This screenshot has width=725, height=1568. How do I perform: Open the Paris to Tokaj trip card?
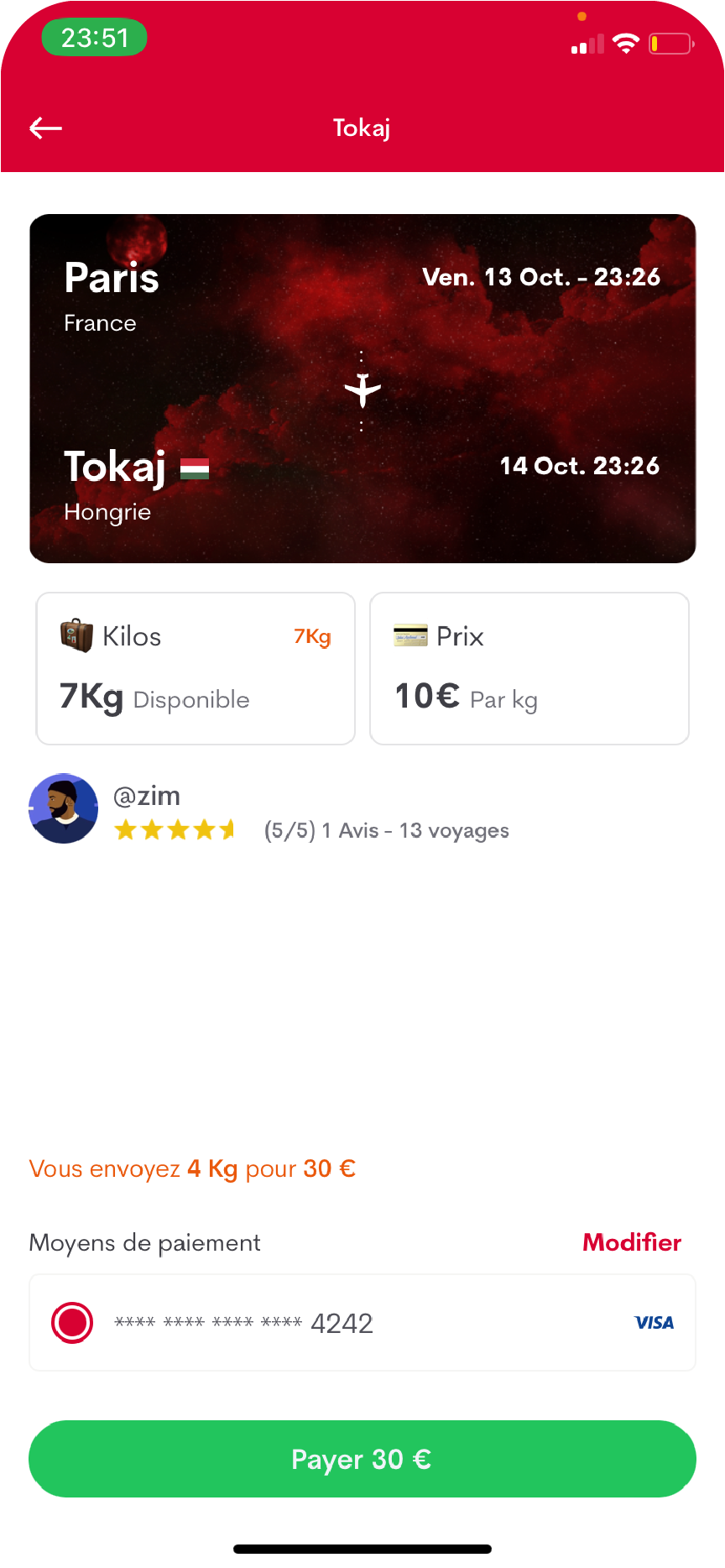362,388
